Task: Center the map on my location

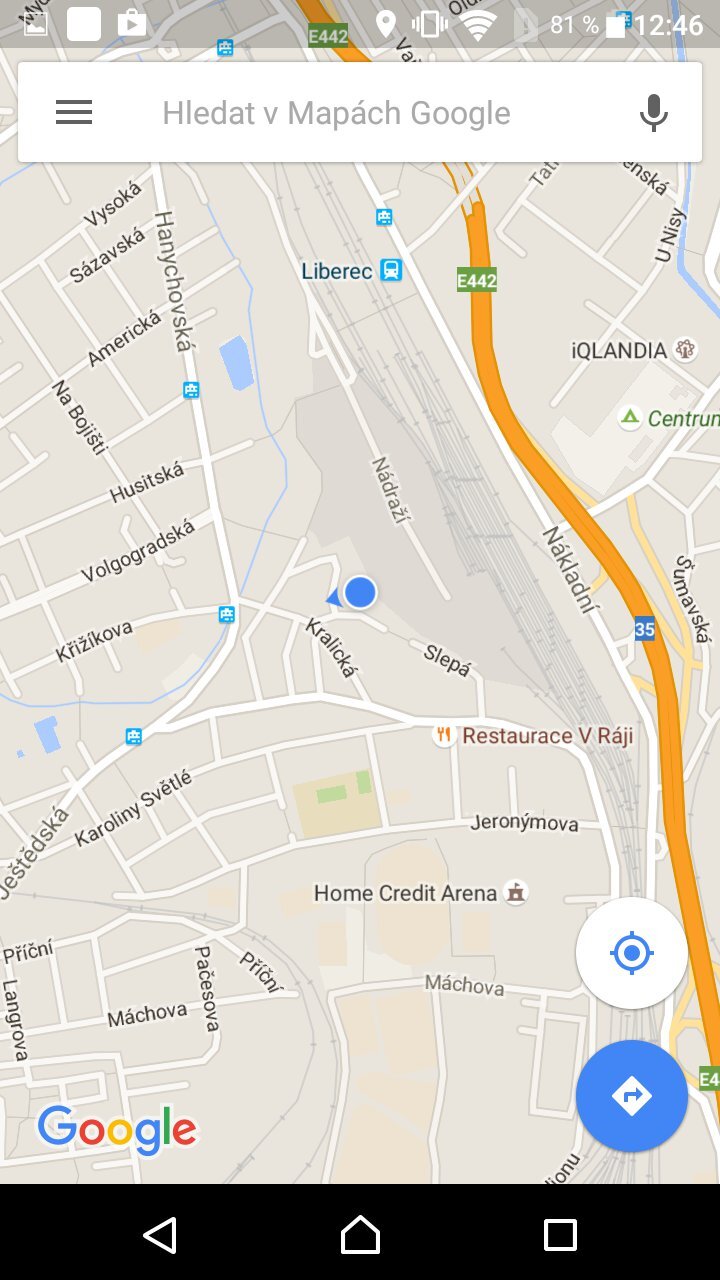Action: pyautogui.click(x=631, y=953)
